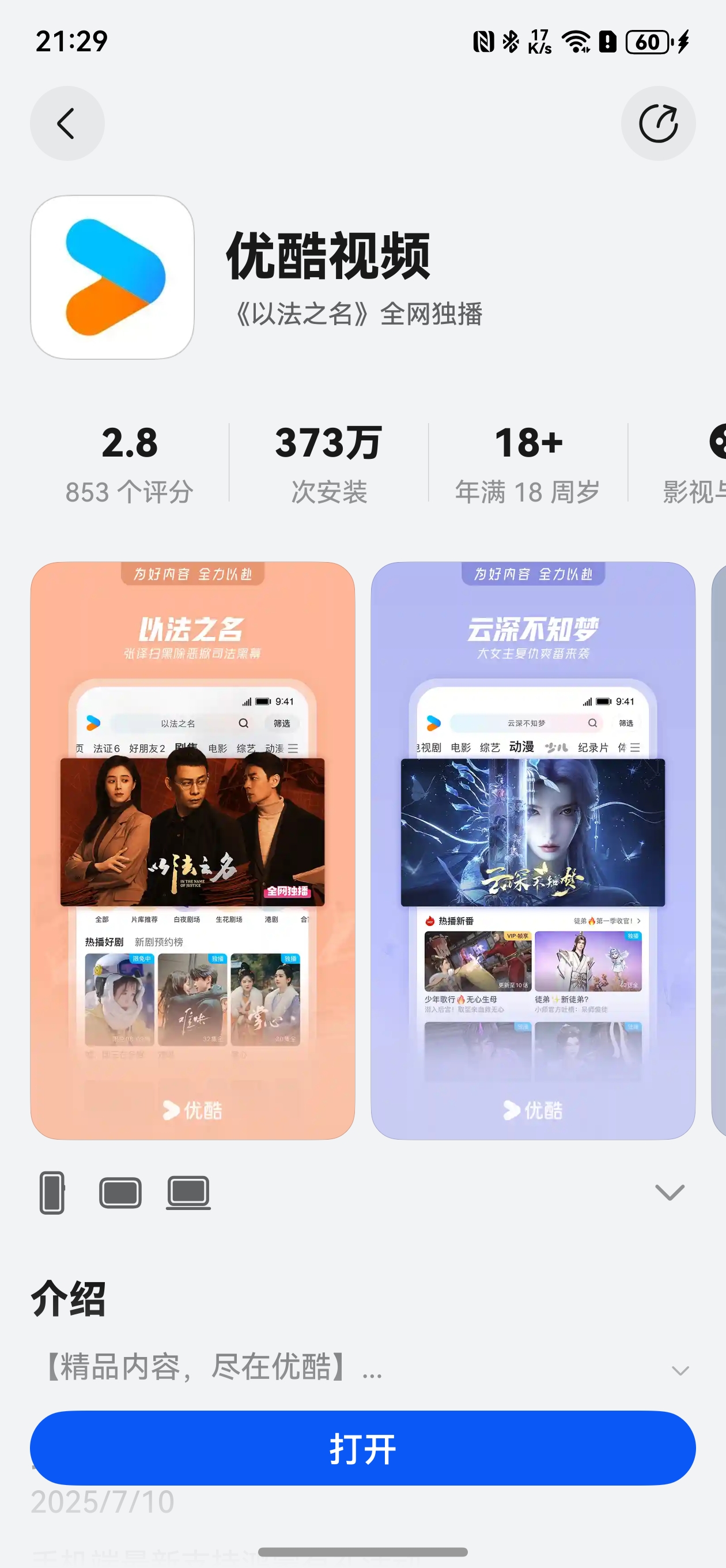View the 云深不知梦 preview screenshot

tap(532, 850)
